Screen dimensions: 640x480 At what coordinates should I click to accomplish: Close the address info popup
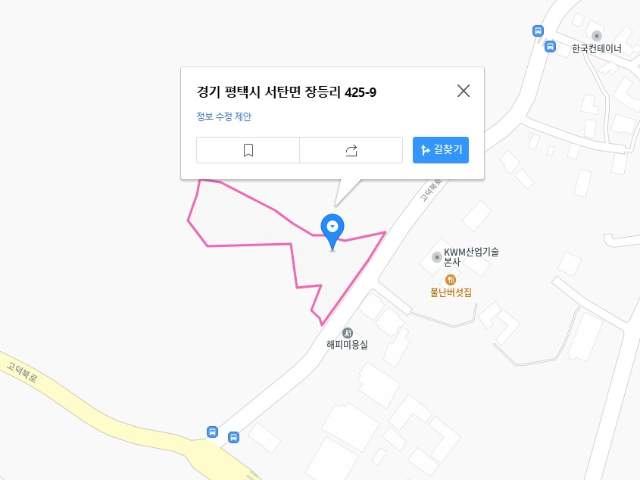[463, 91]
